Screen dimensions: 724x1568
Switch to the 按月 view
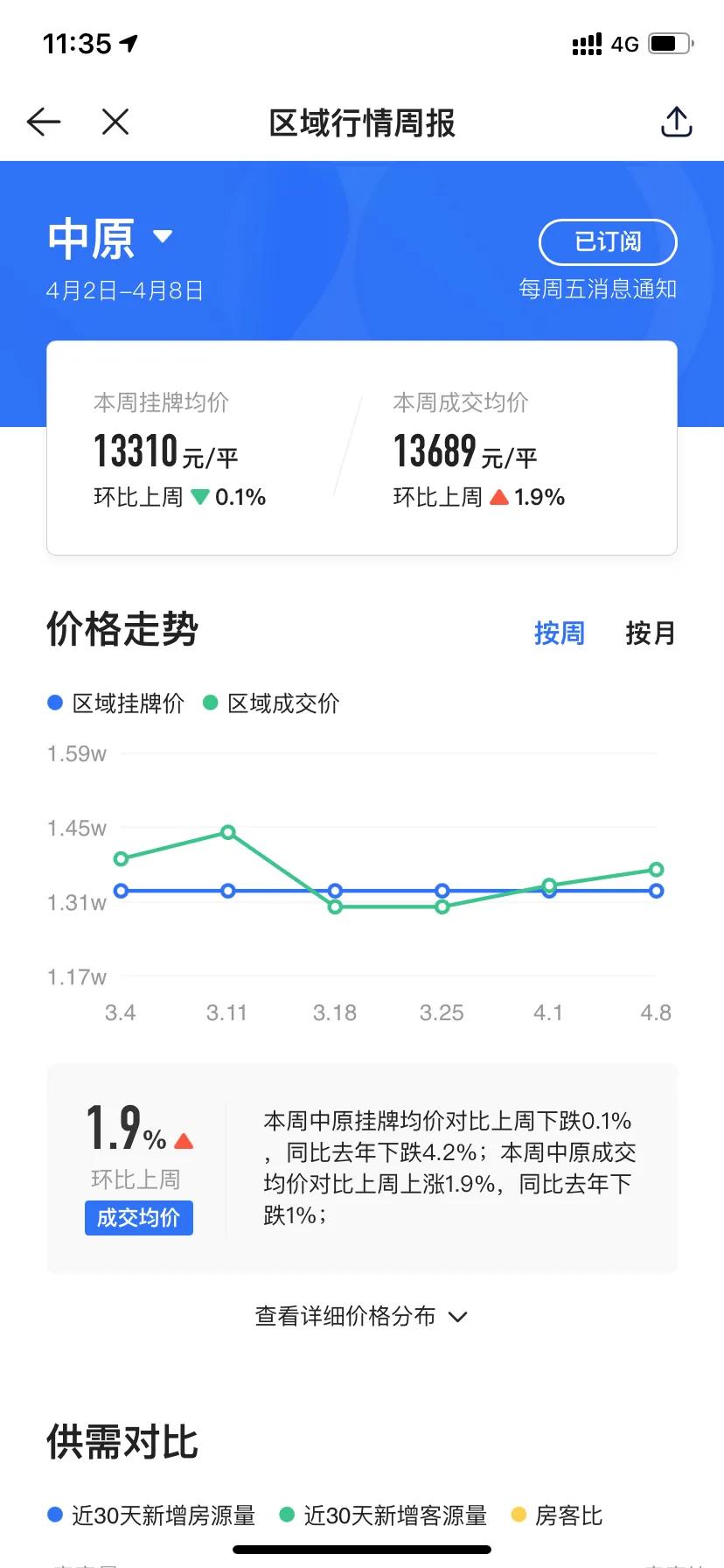[649, 633]
